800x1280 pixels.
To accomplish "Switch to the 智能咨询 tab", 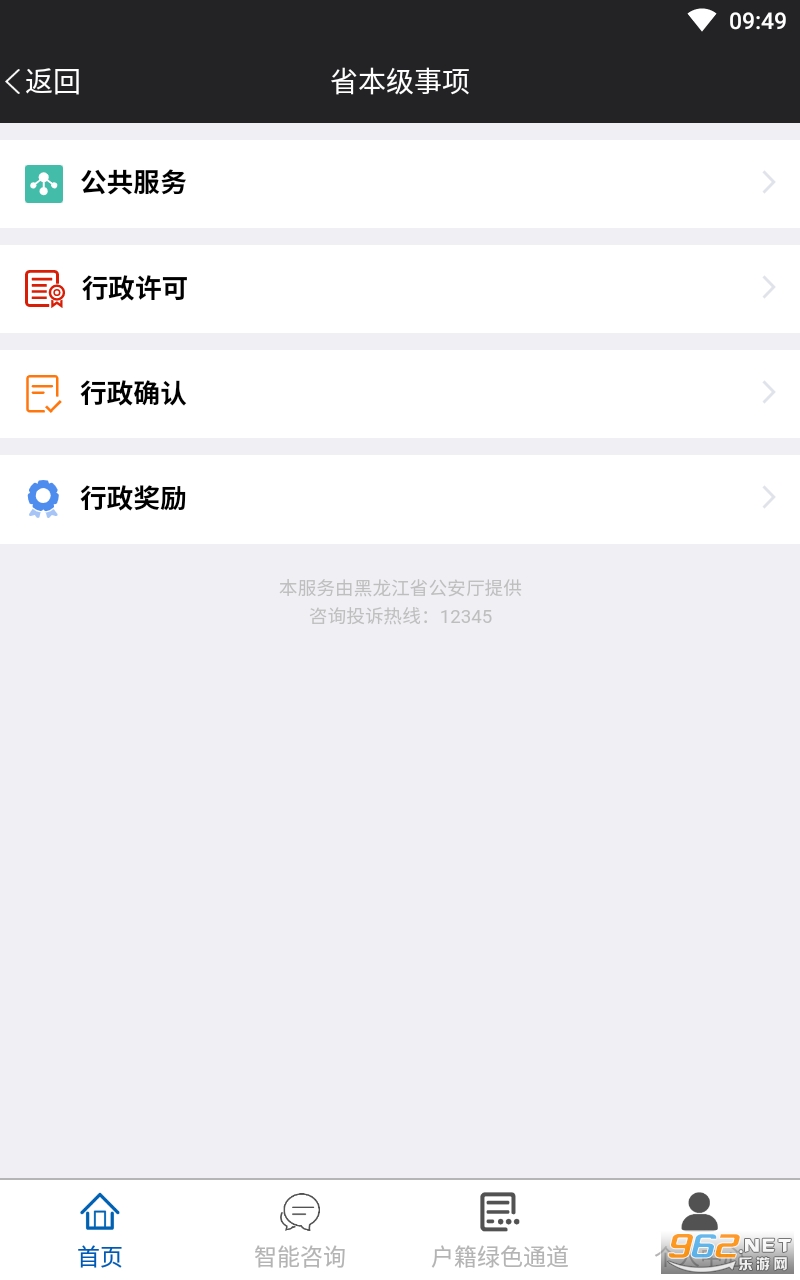I will (300, 1230).
